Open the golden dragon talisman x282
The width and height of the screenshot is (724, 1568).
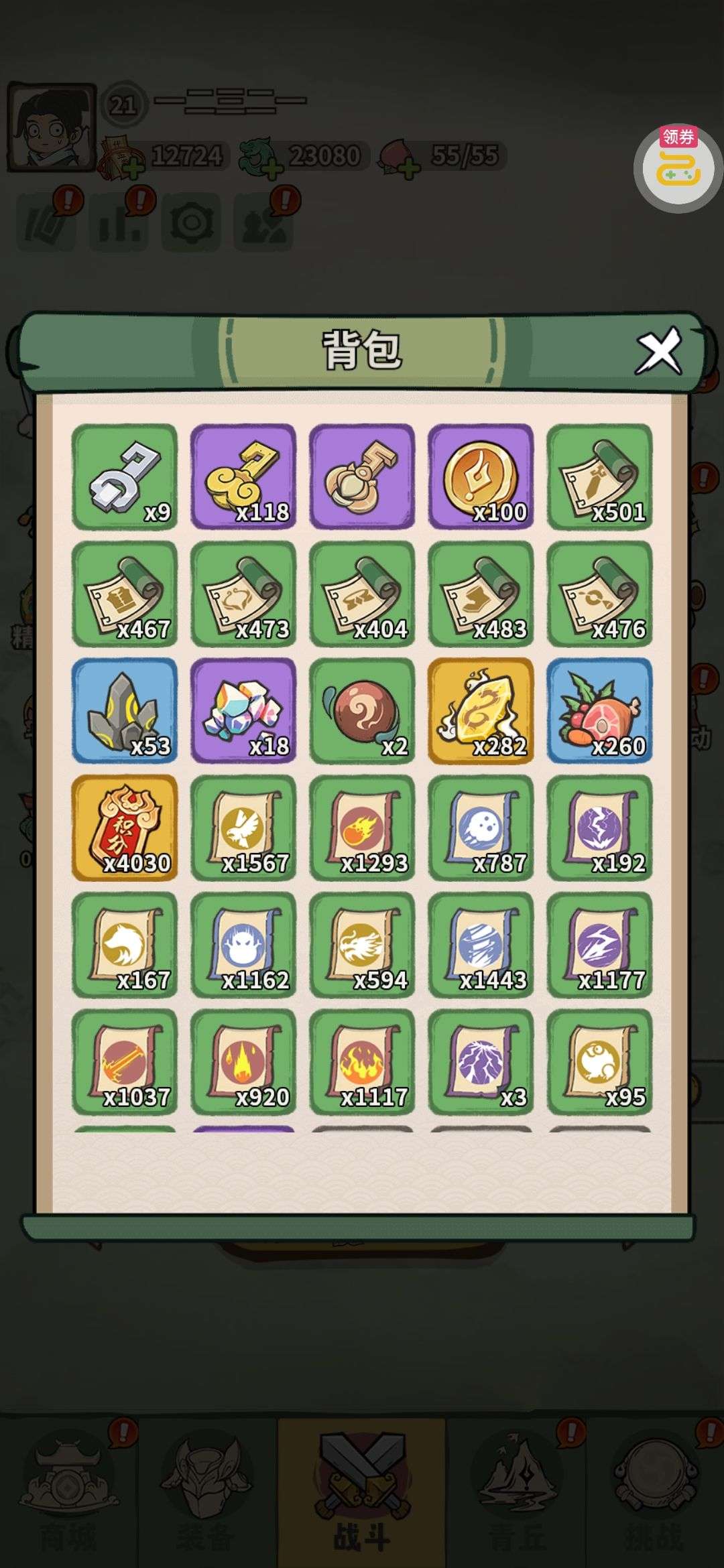(481, 710)
